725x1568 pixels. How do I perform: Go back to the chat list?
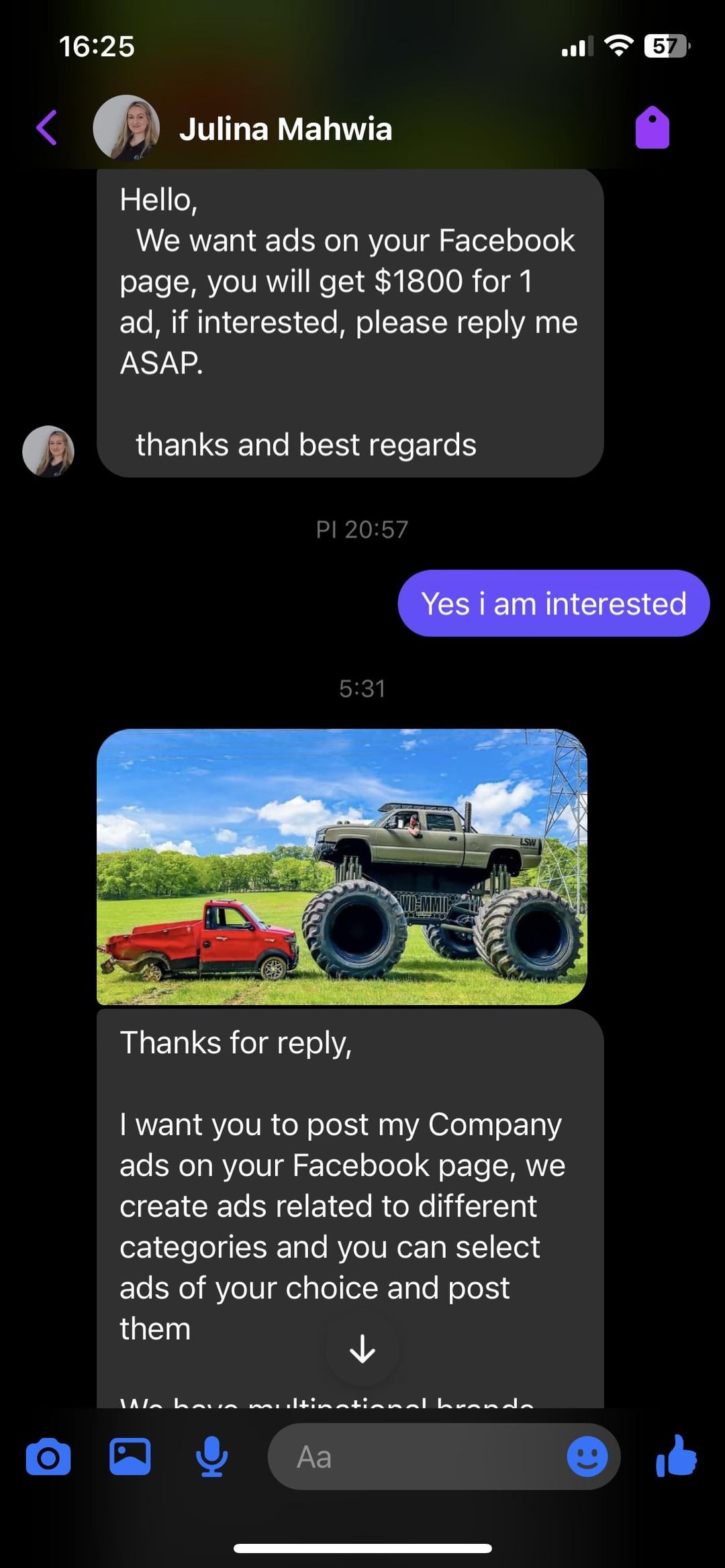47,127
